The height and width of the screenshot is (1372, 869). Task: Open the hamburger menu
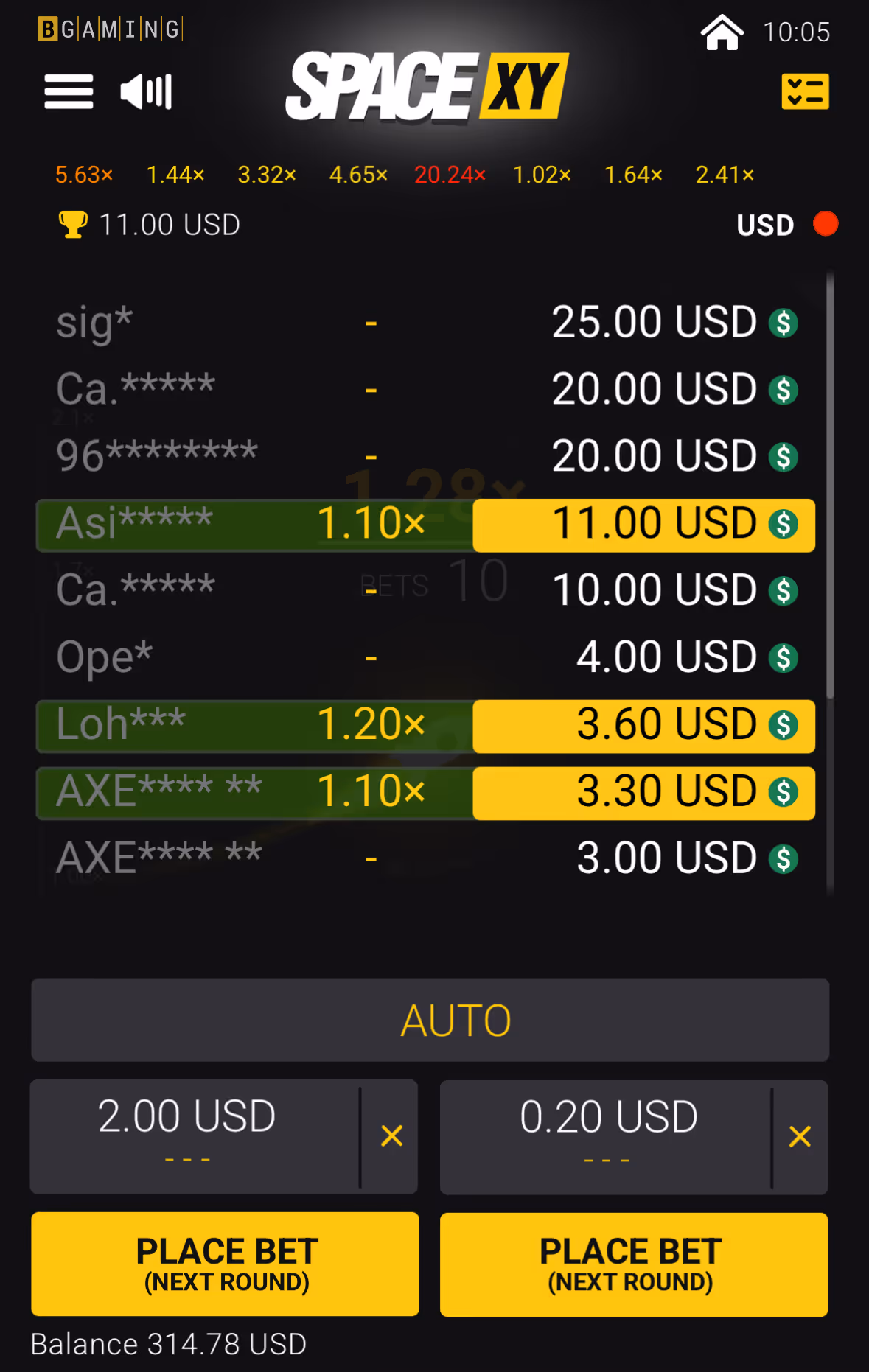coord(69,91)
